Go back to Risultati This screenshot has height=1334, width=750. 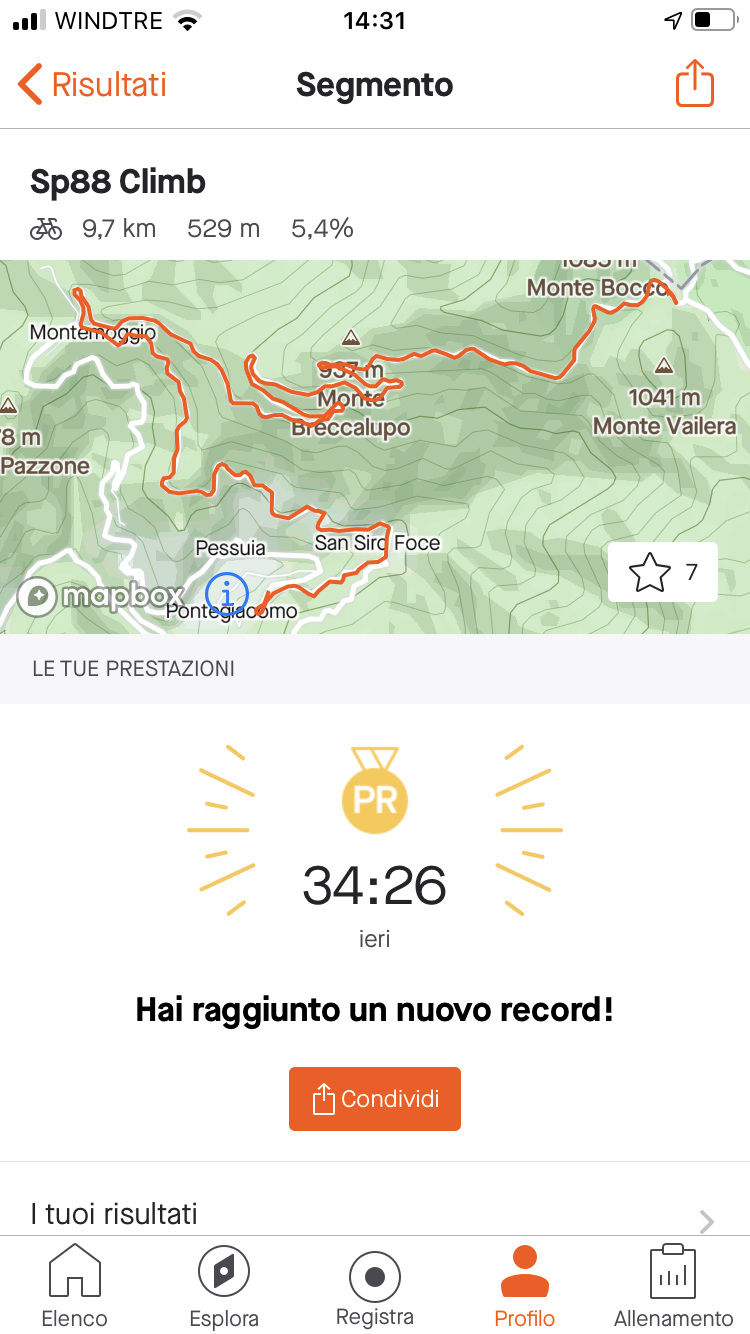(x=92, y=85)
